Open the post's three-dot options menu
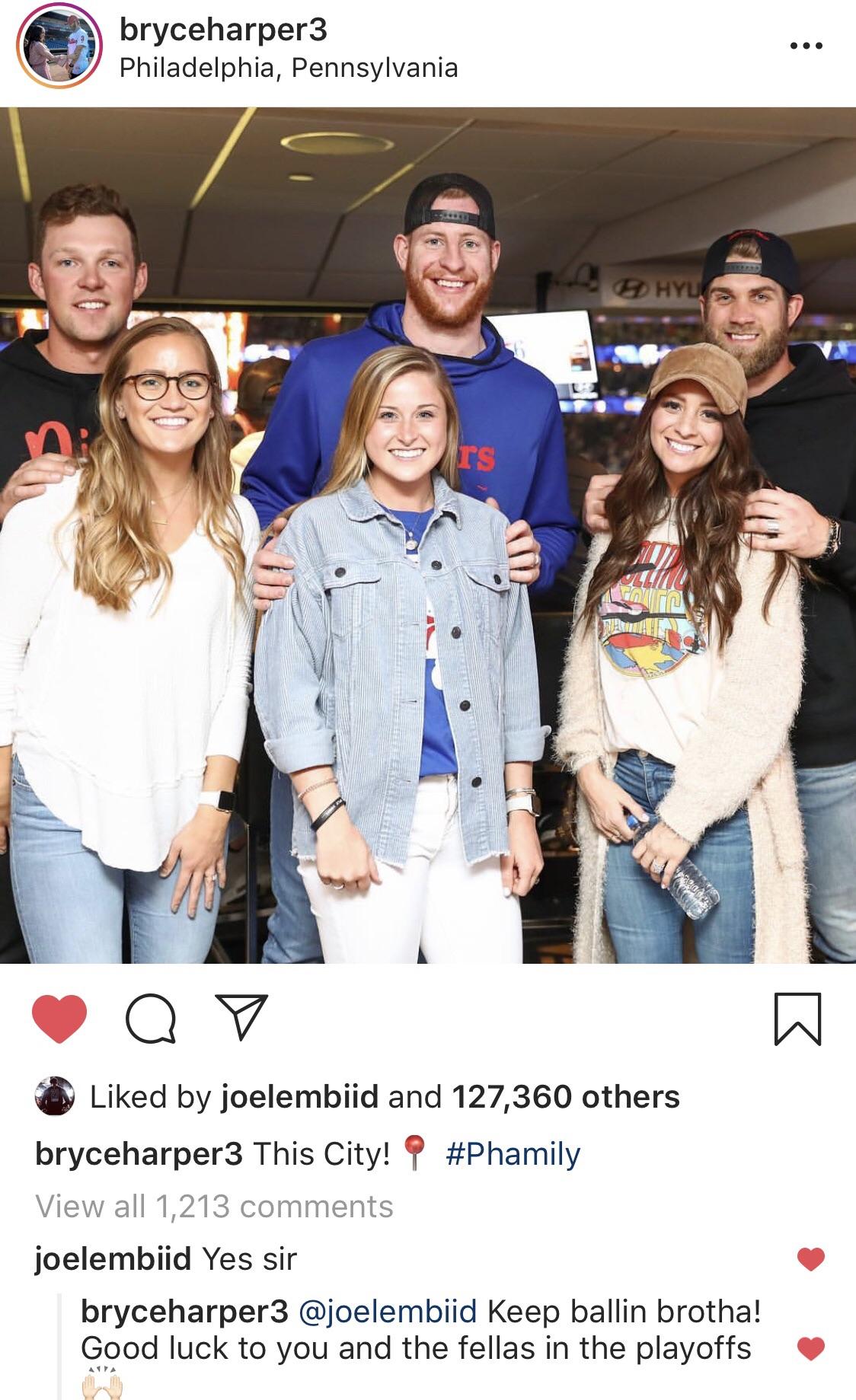This screenshot has height=1400, width=856. click(x=806, y=46)
